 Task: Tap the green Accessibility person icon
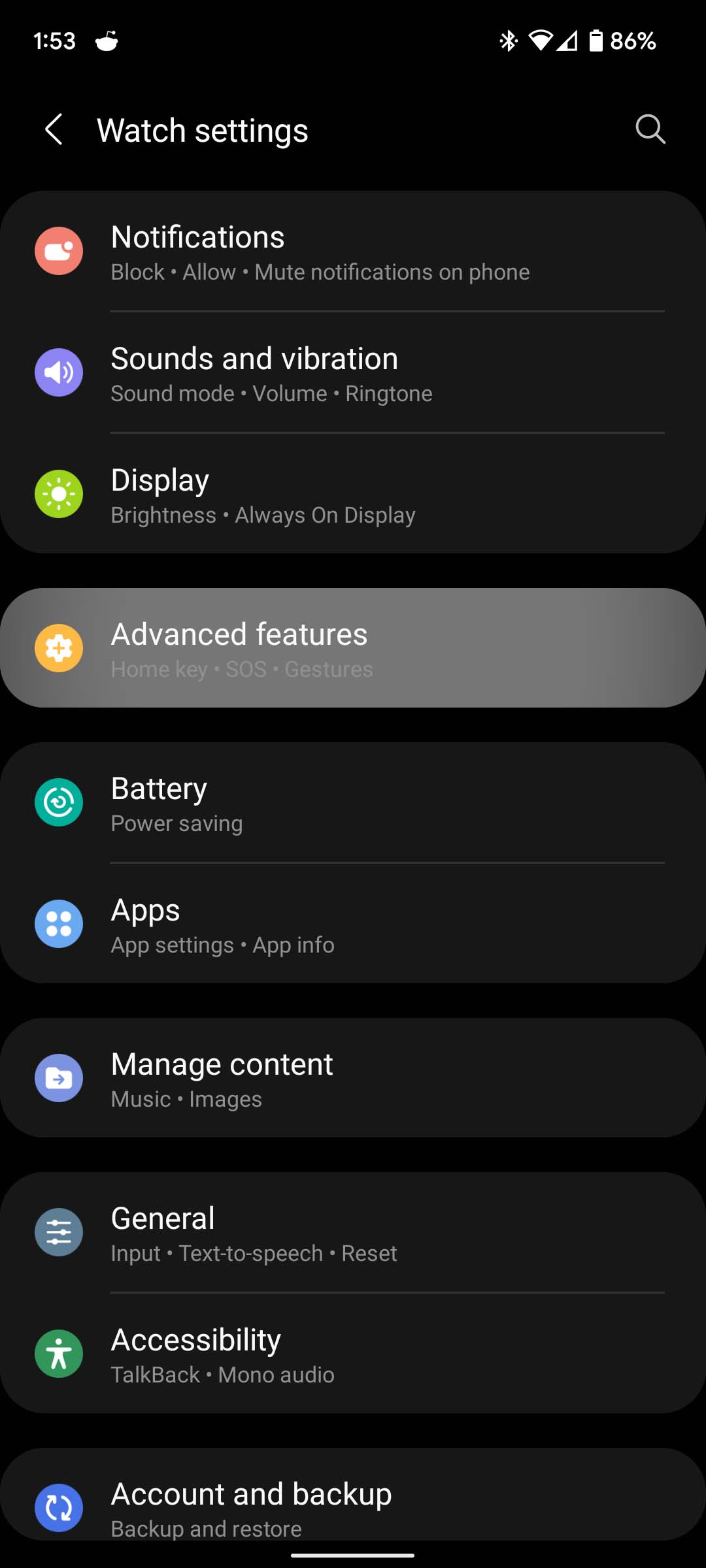tap(59, 1354)
